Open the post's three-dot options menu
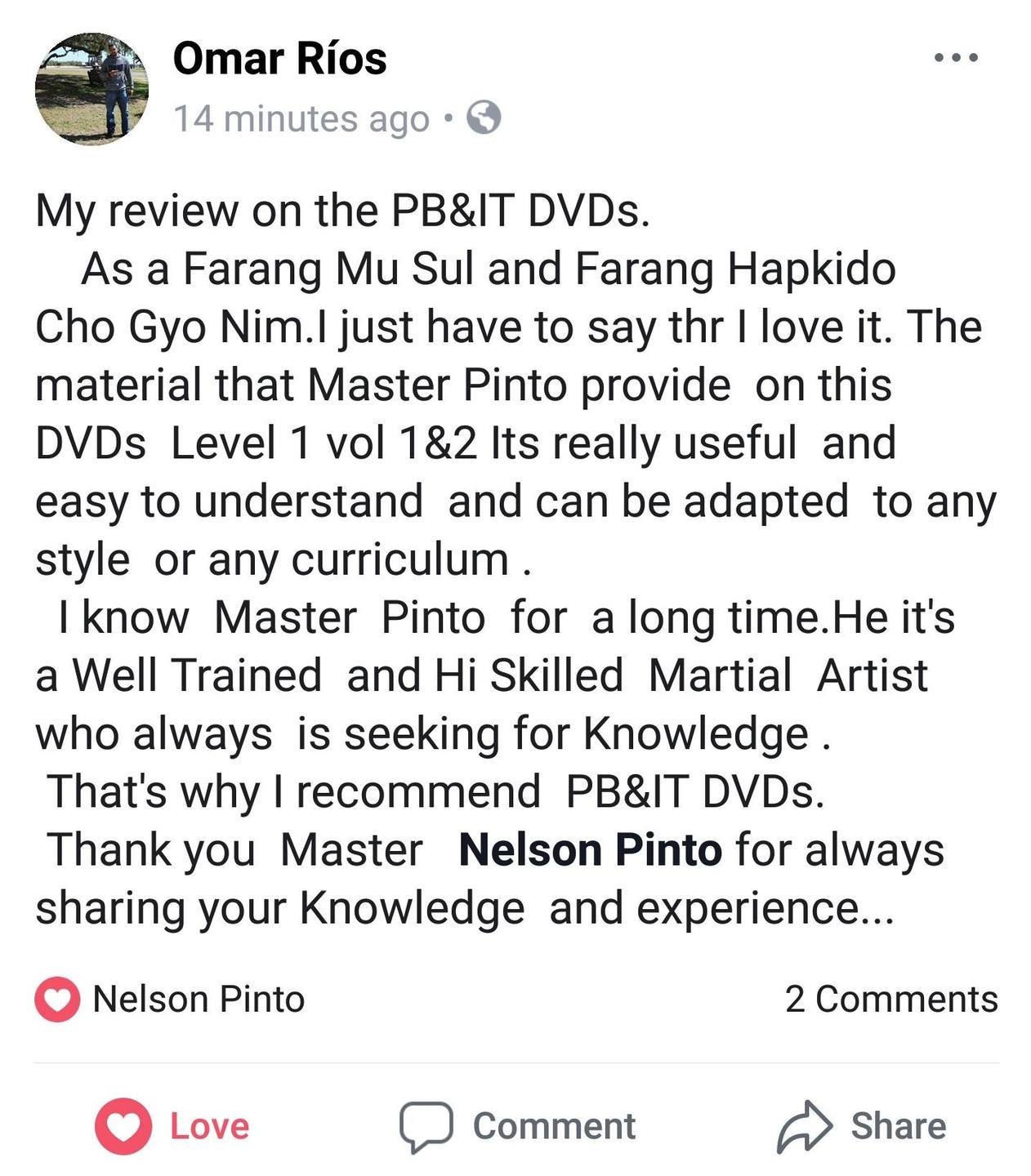The height and width of the screenshot is (1176, 1031). (x=956, y=58)
